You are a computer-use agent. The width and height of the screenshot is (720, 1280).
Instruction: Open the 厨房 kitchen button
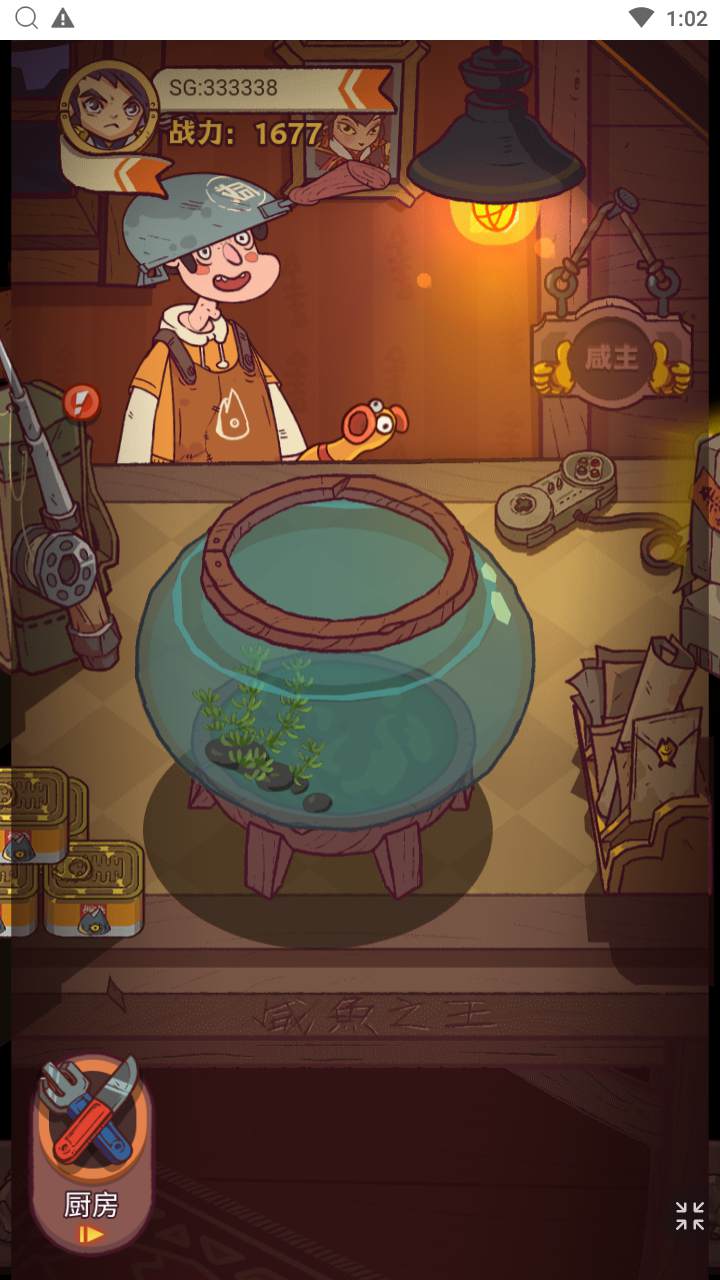pos(92,1150)
